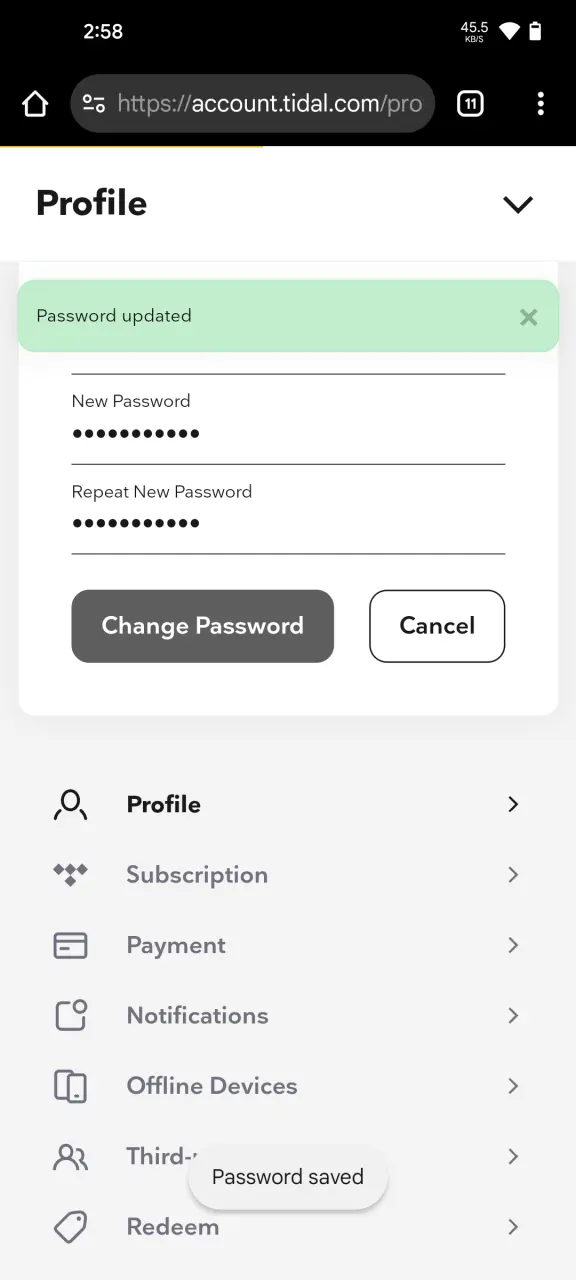Viewport: 576px width, 1280px height.
Task: Tap the account.tidal.com address bar
Action: click(253, 103)
